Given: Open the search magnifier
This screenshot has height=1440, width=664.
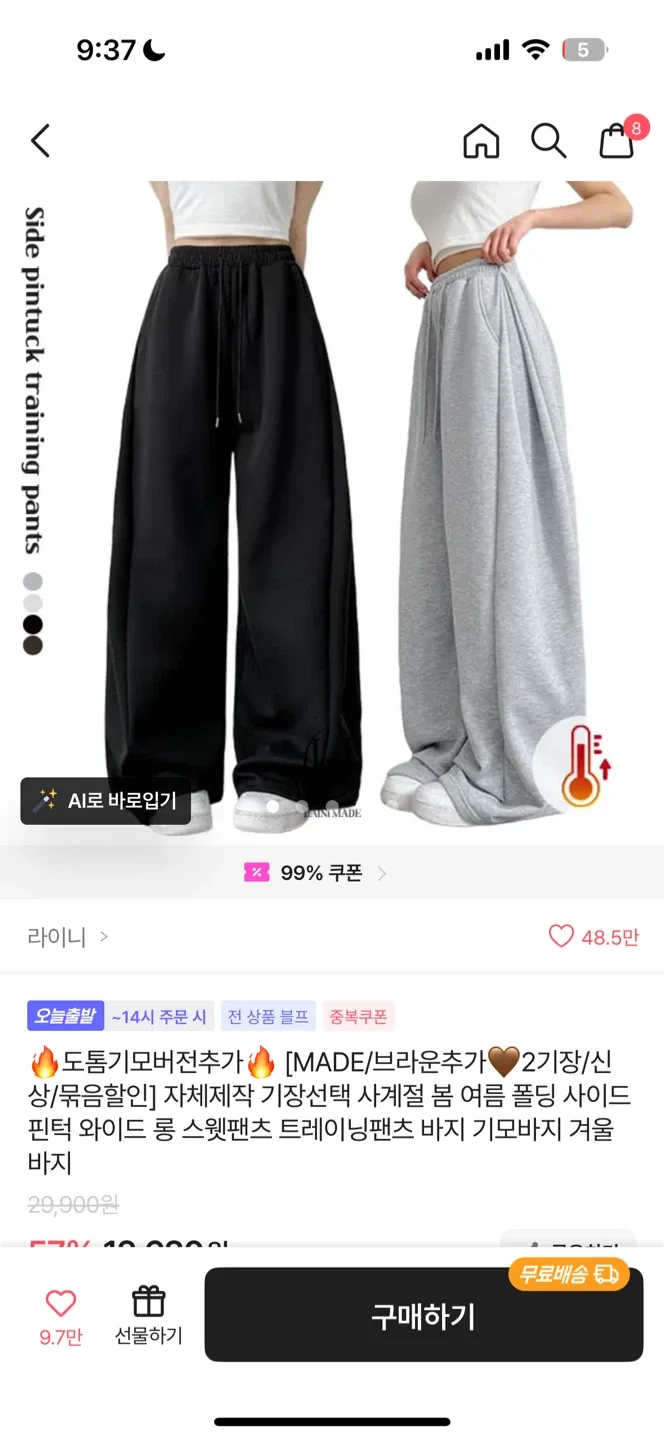Looking at the screenshot, I should 548,141.
